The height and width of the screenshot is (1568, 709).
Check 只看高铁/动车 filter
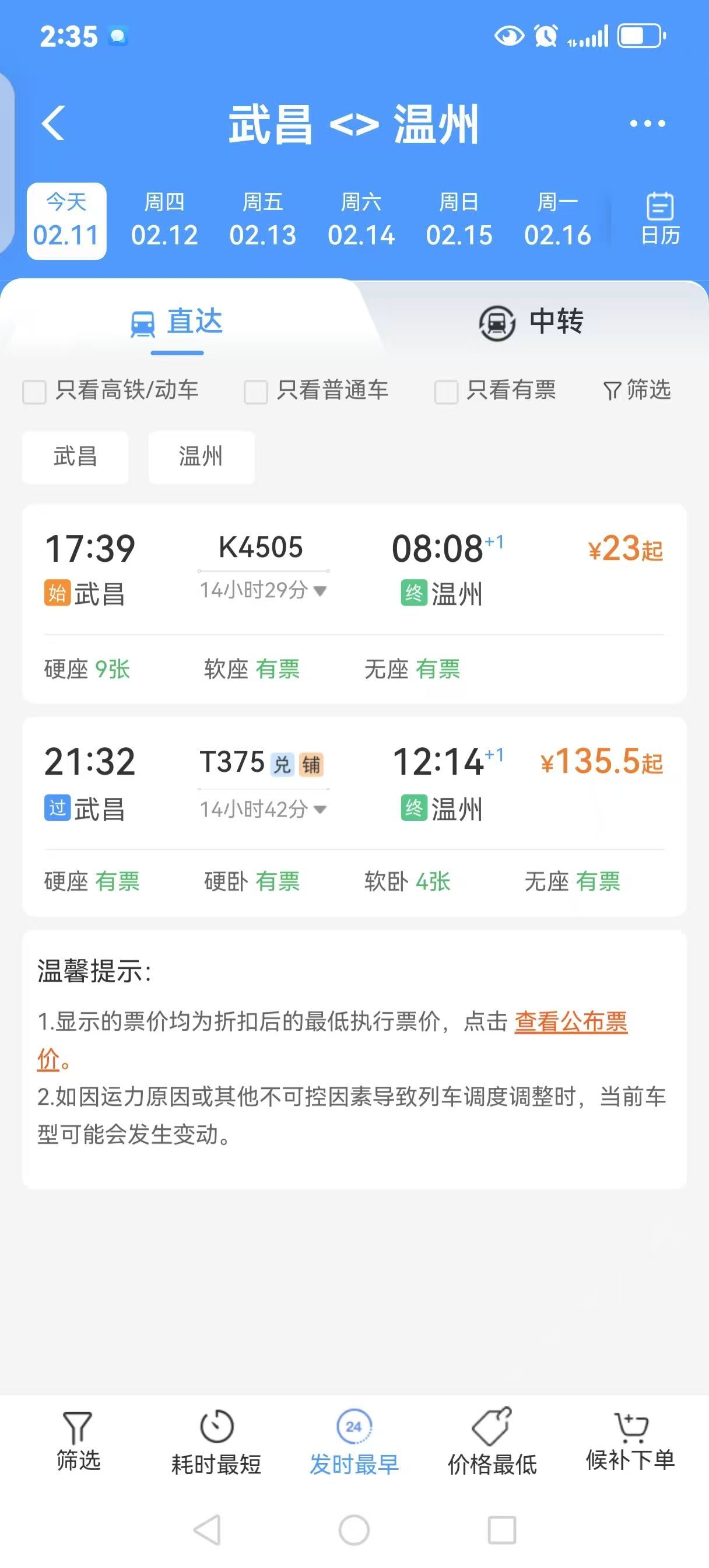[x=34, y=391]
